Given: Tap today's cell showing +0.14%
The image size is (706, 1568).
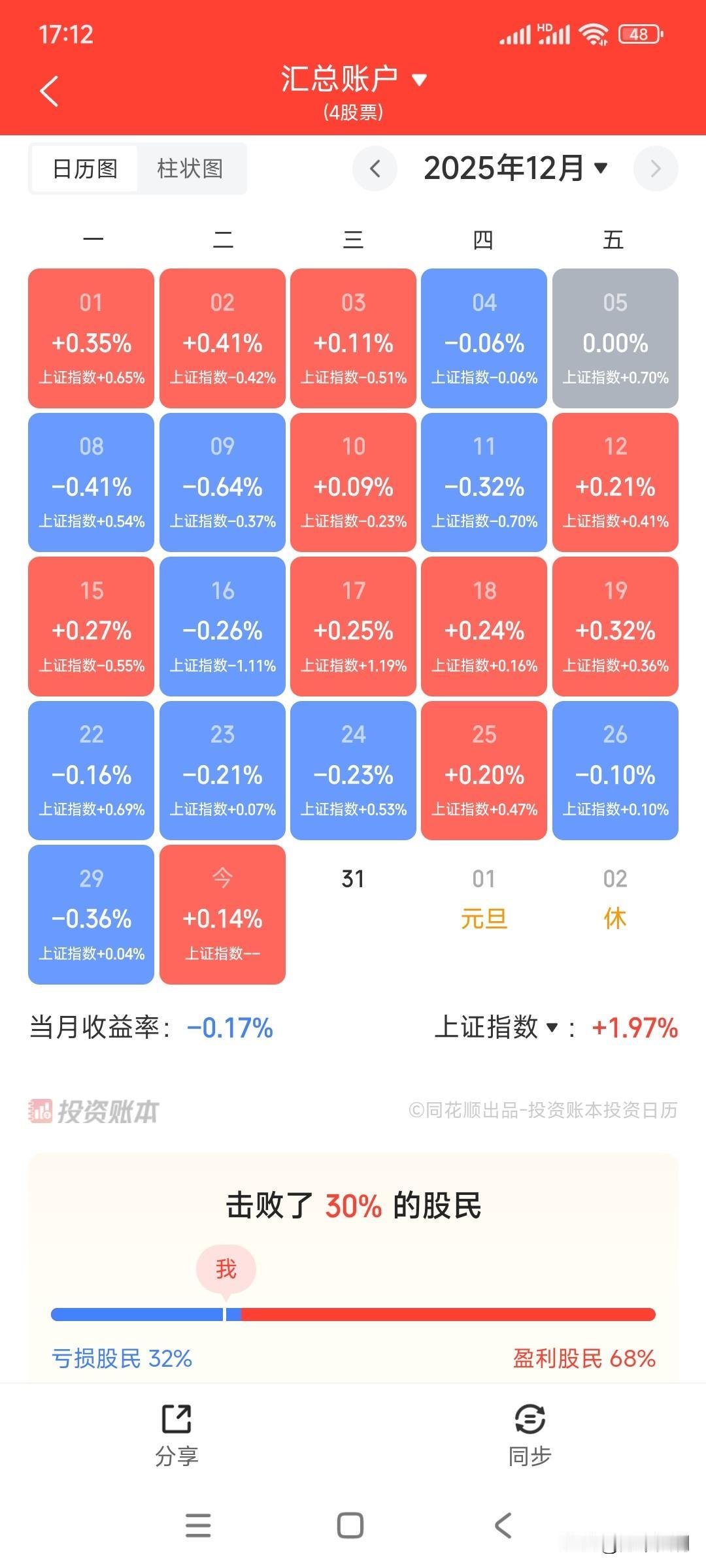Looking at the screenshot, I should 222,915.
